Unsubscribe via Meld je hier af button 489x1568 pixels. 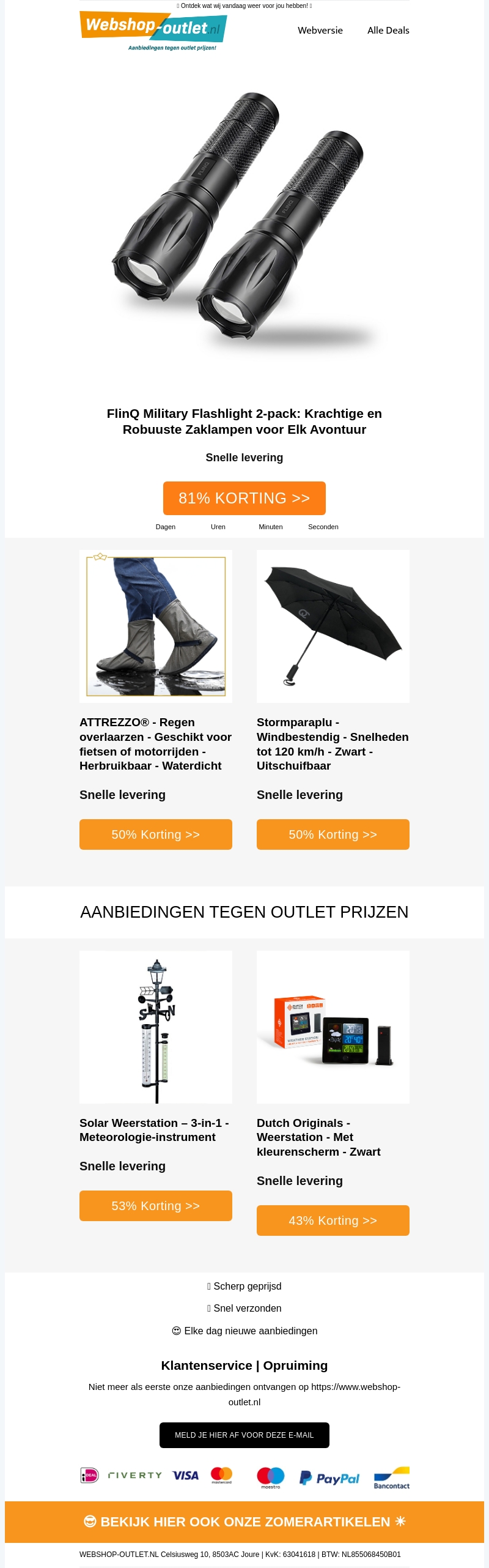click(x=244, y=1435)
